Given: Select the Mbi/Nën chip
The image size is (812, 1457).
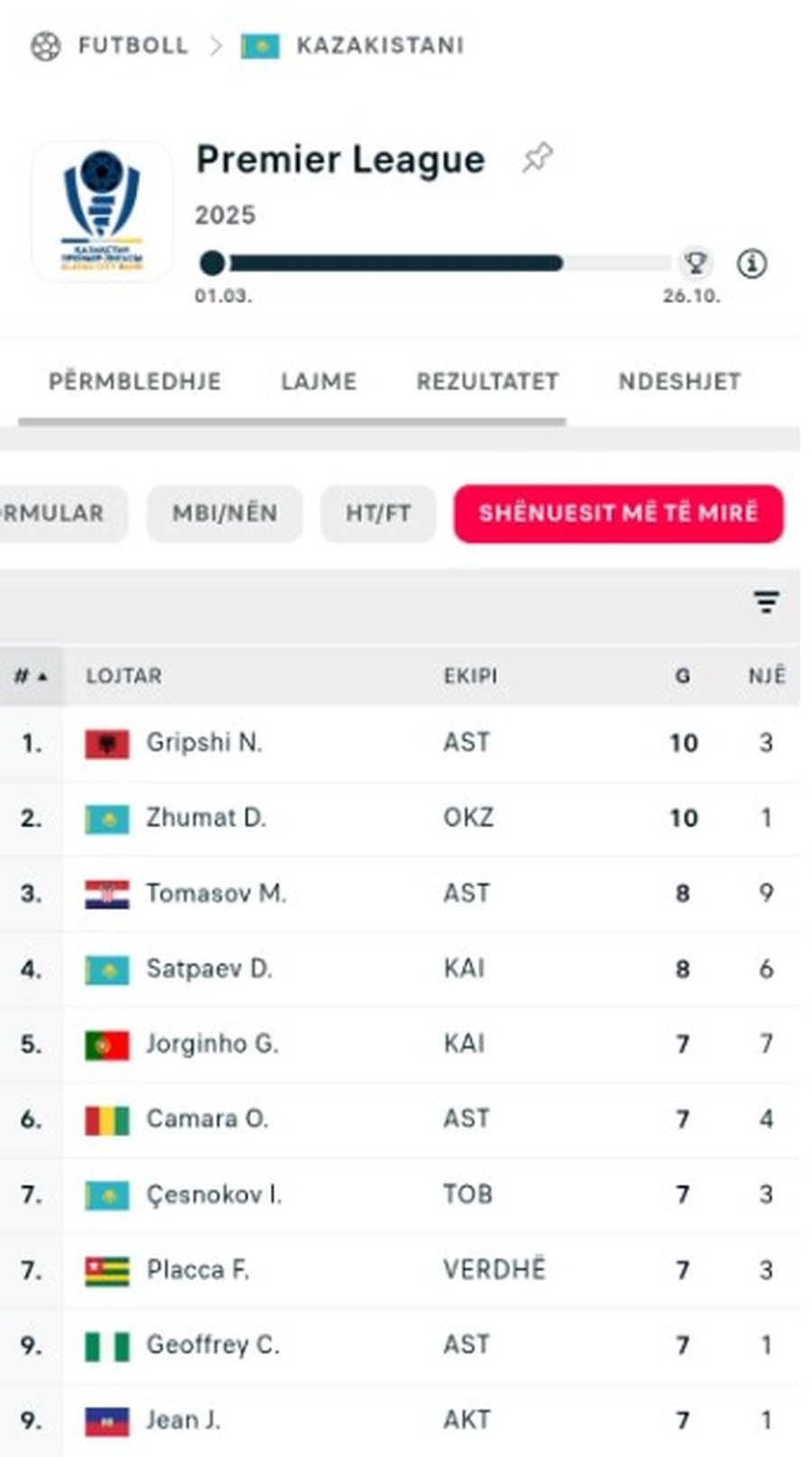Looking at the screenshot, I should [225, 514].
